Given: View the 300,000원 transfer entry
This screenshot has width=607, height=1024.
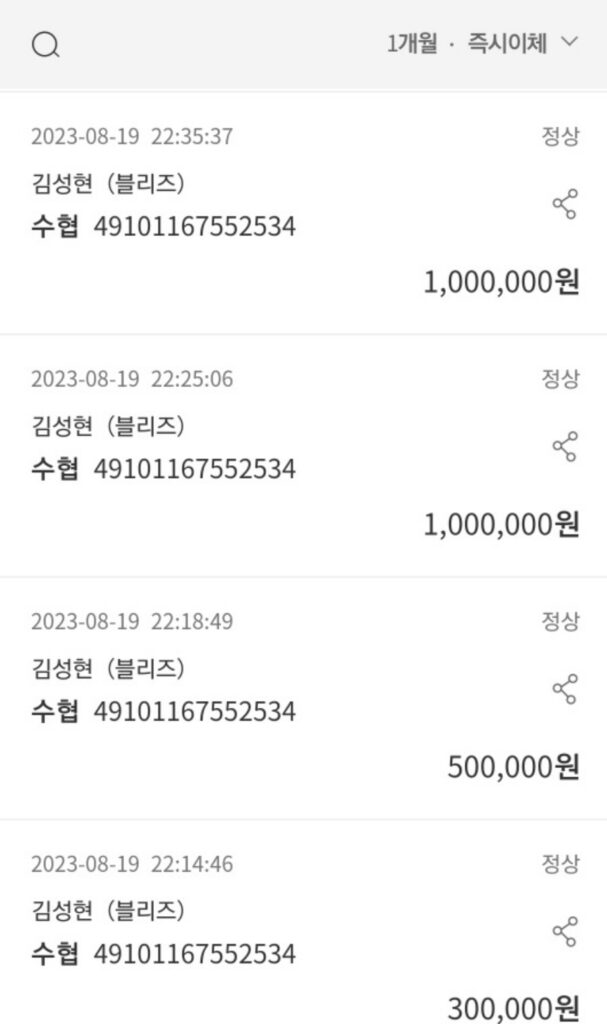Looking at the screenshot, I should pos(303,922).
